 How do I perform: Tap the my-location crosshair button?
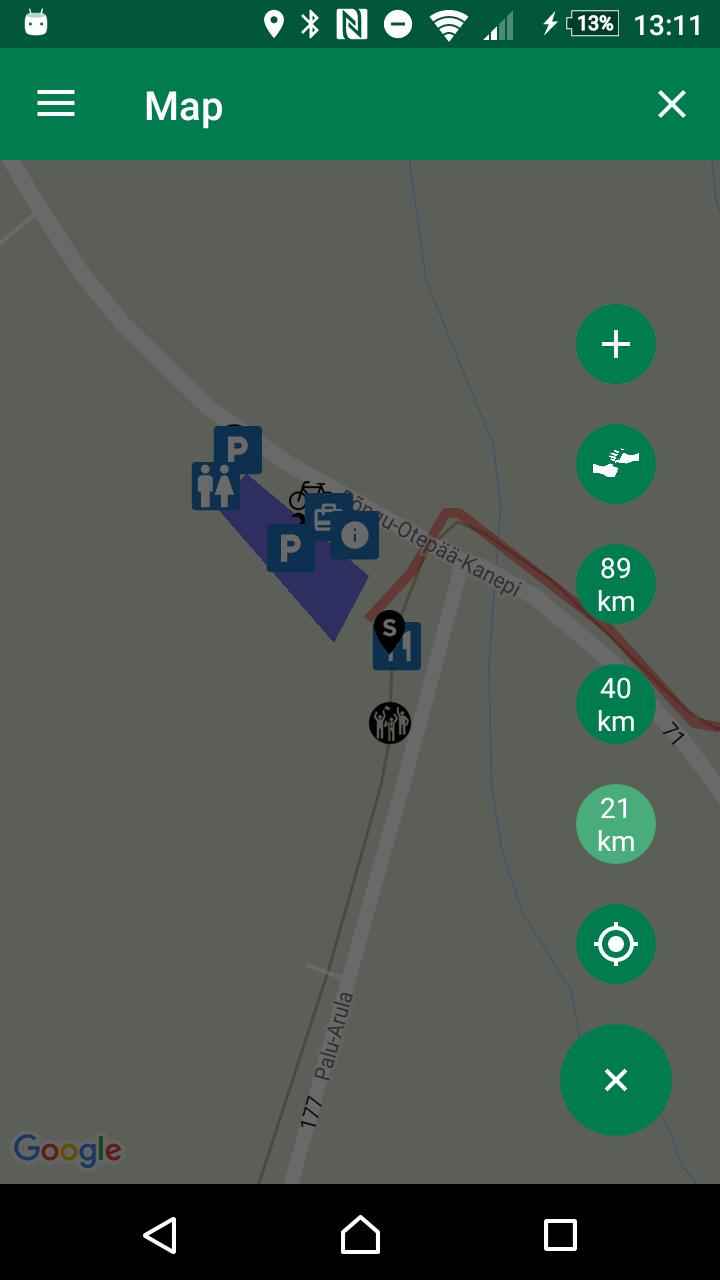(615, 943)
